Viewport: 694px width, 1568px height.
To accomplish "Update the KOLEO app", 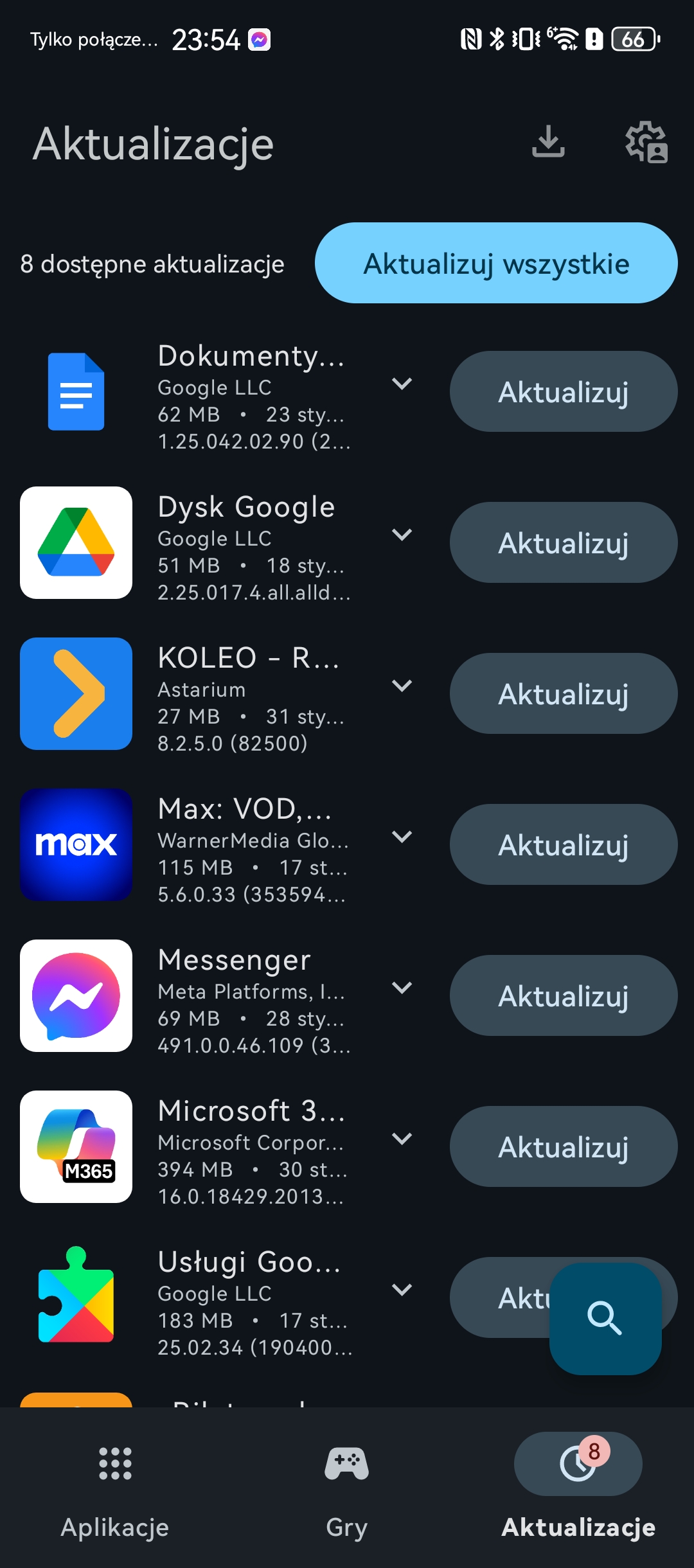I will coord(564,693).
